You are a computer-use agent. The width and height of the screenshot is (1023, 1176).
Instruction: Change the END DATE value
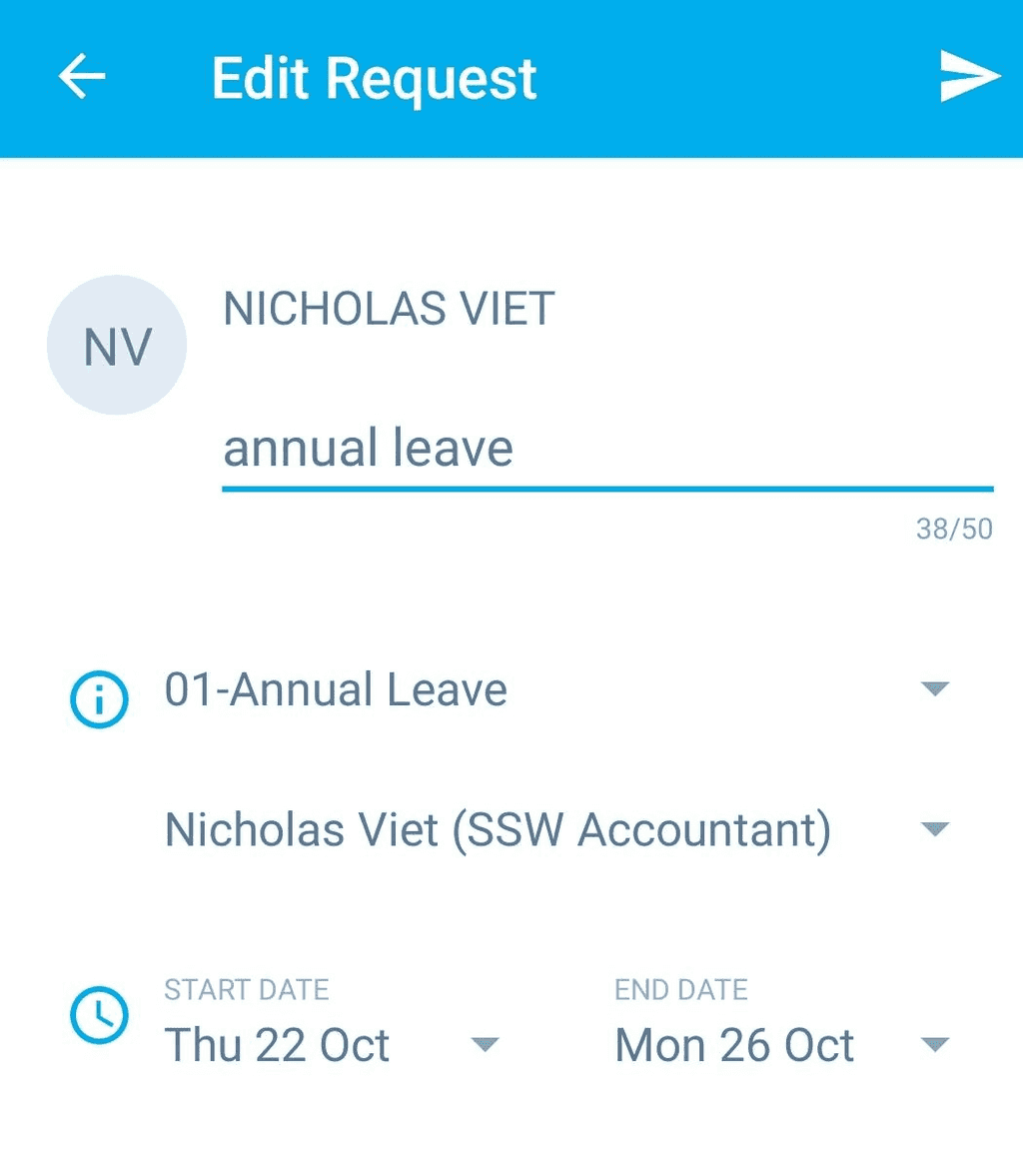[734, 1046]
